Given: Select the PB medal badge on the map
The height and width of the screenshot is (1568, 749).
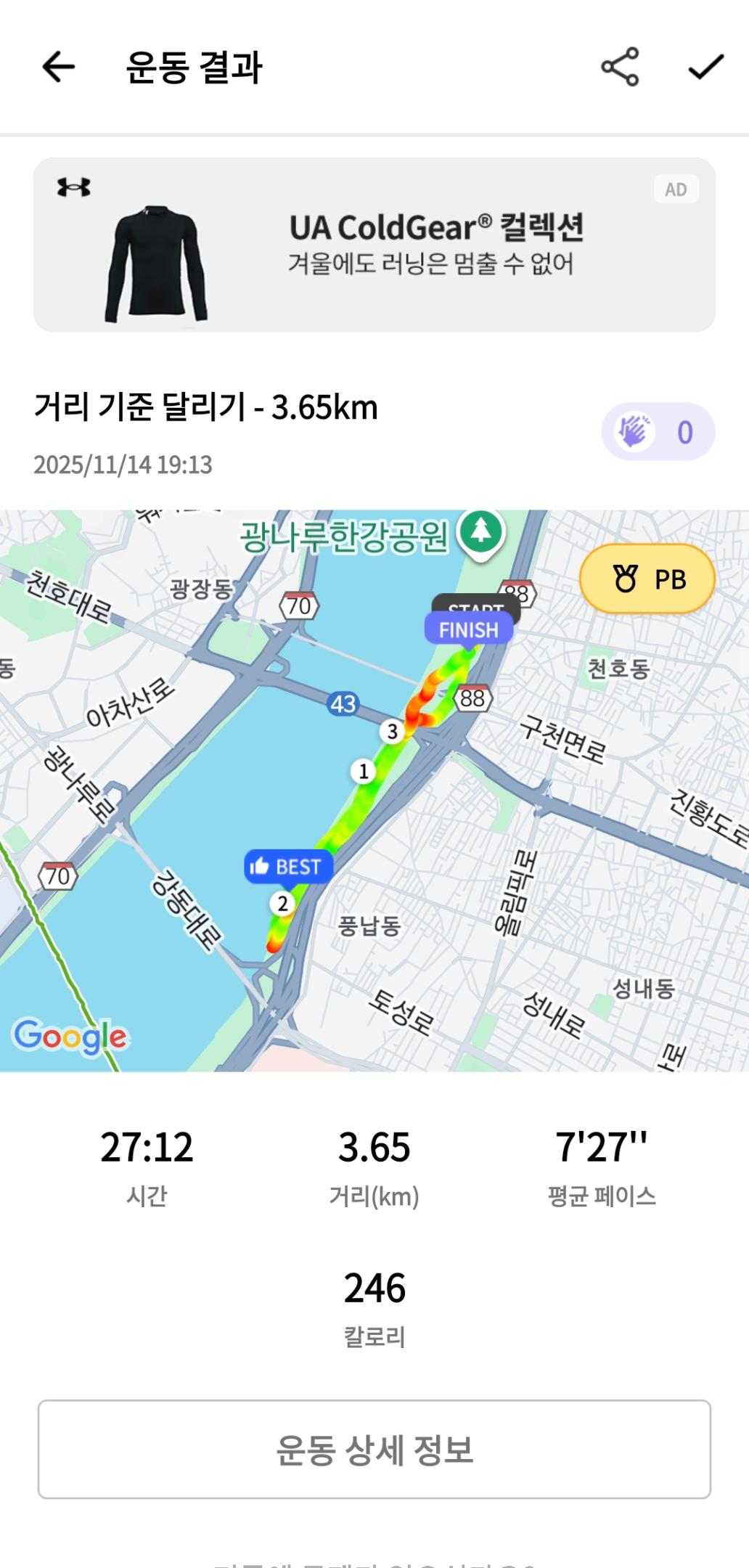Looking at the screenshot, I should click(x=647, y=577).
